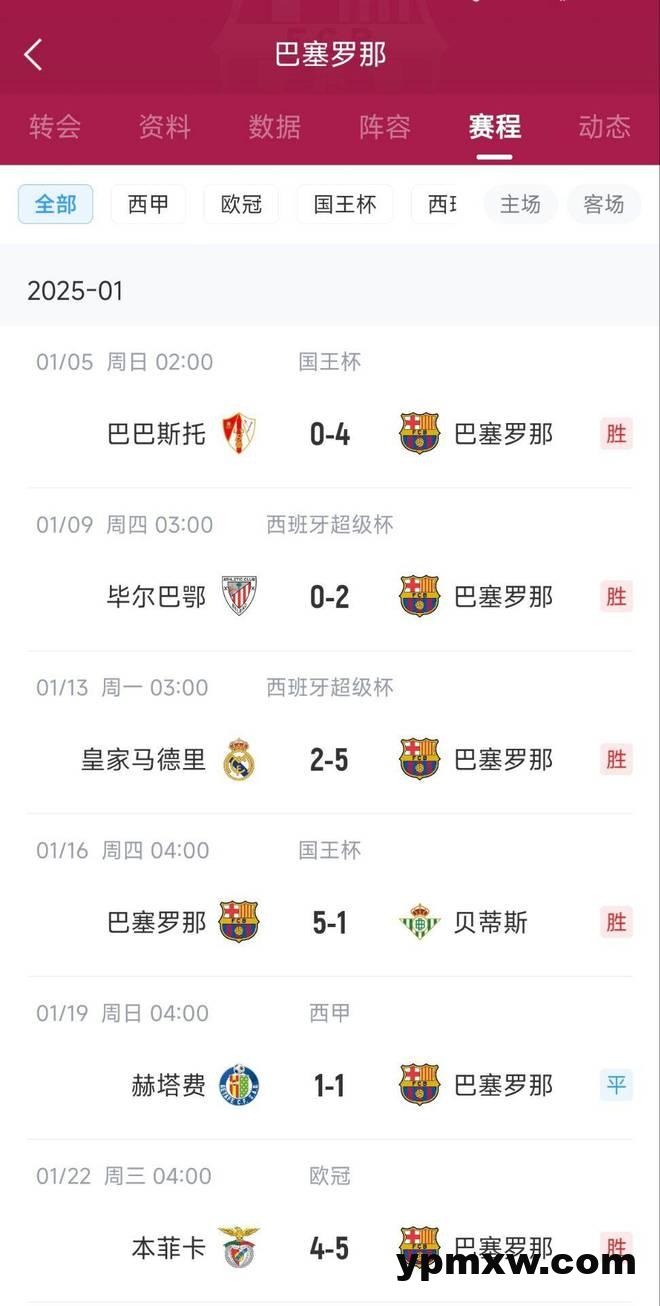Show only 客场 matches
660x1306 pixels.
[604, 204]
